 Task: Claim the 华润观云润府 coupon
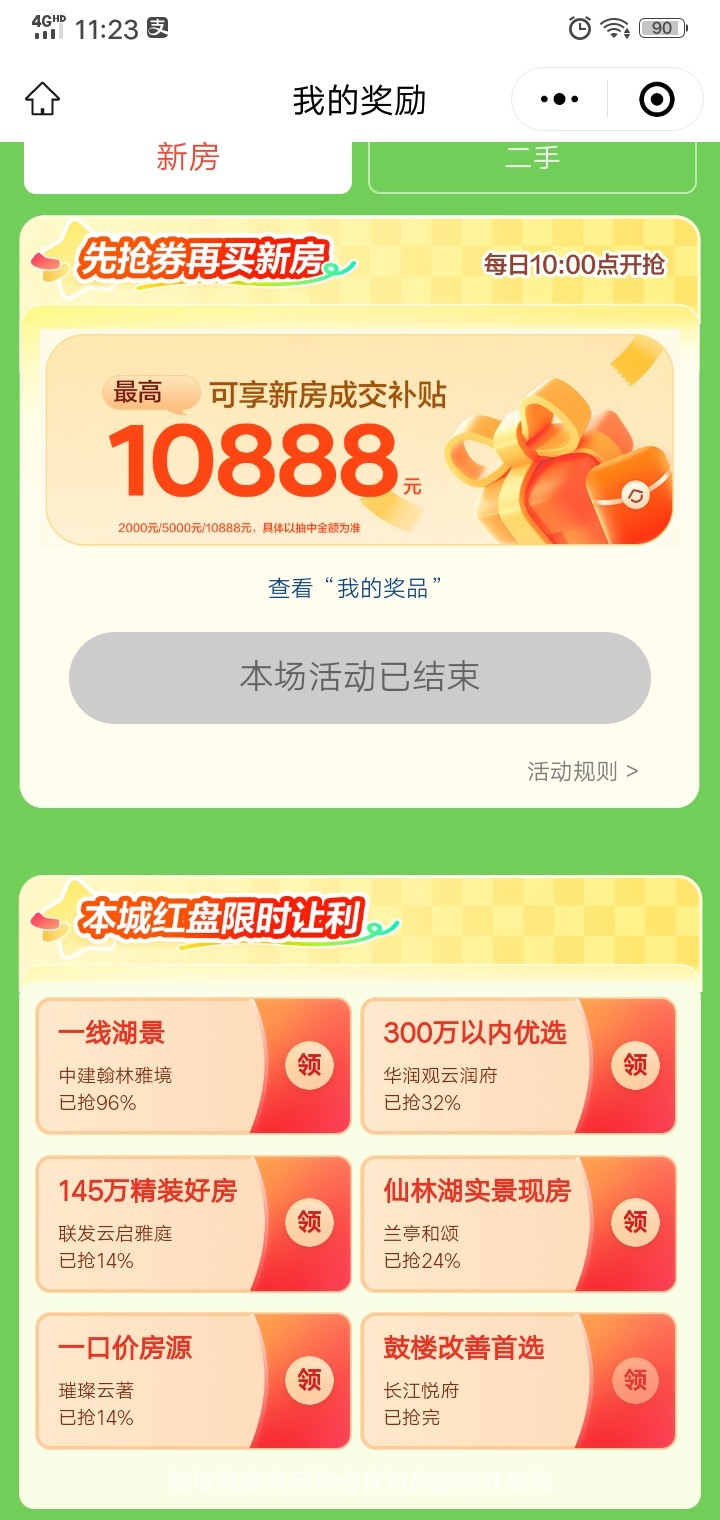tap(635, 1065)
